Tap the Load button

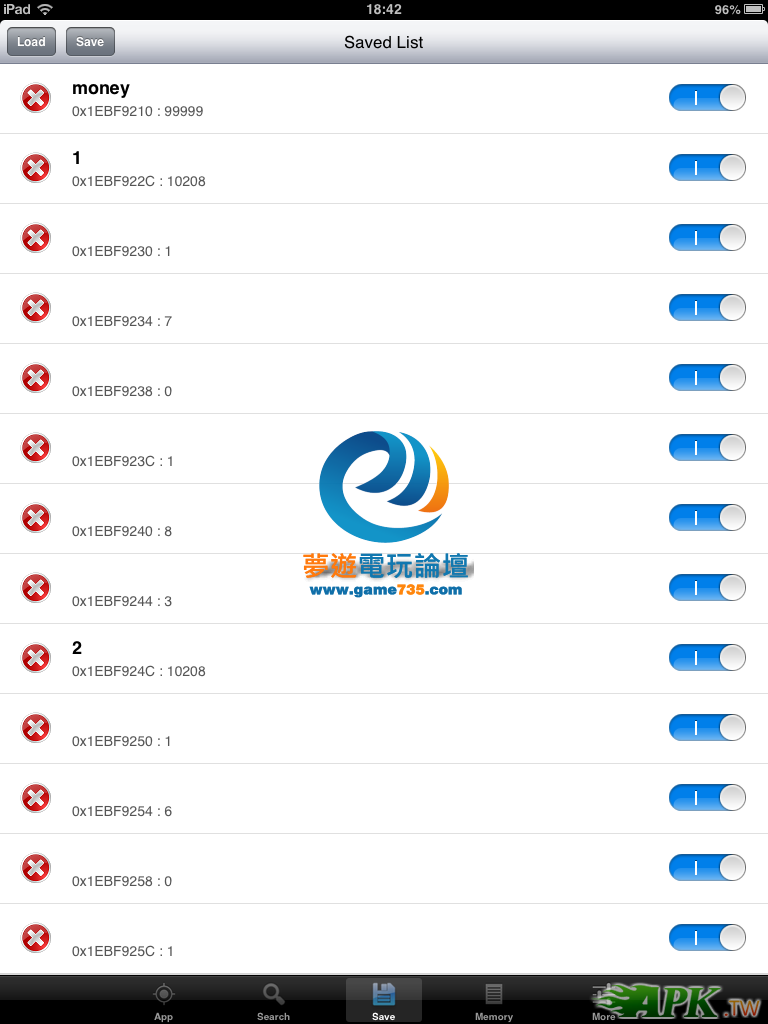coord(31,42)
